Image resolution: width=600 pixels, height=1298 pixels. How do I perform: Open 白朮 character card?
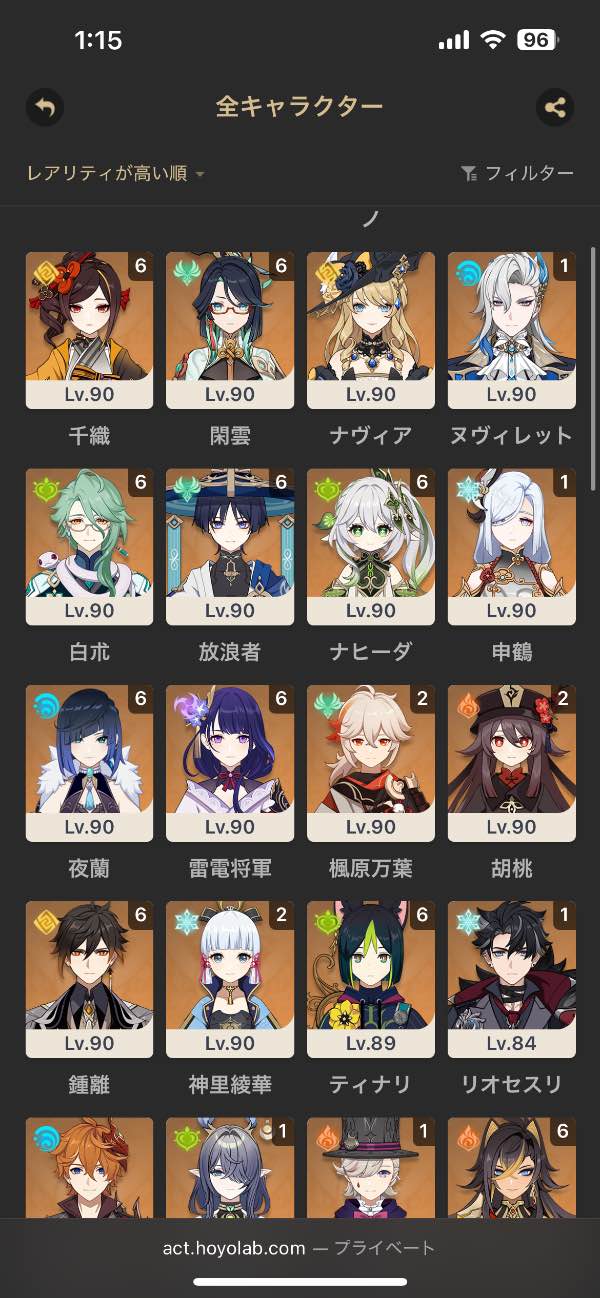tap(89, 547)
